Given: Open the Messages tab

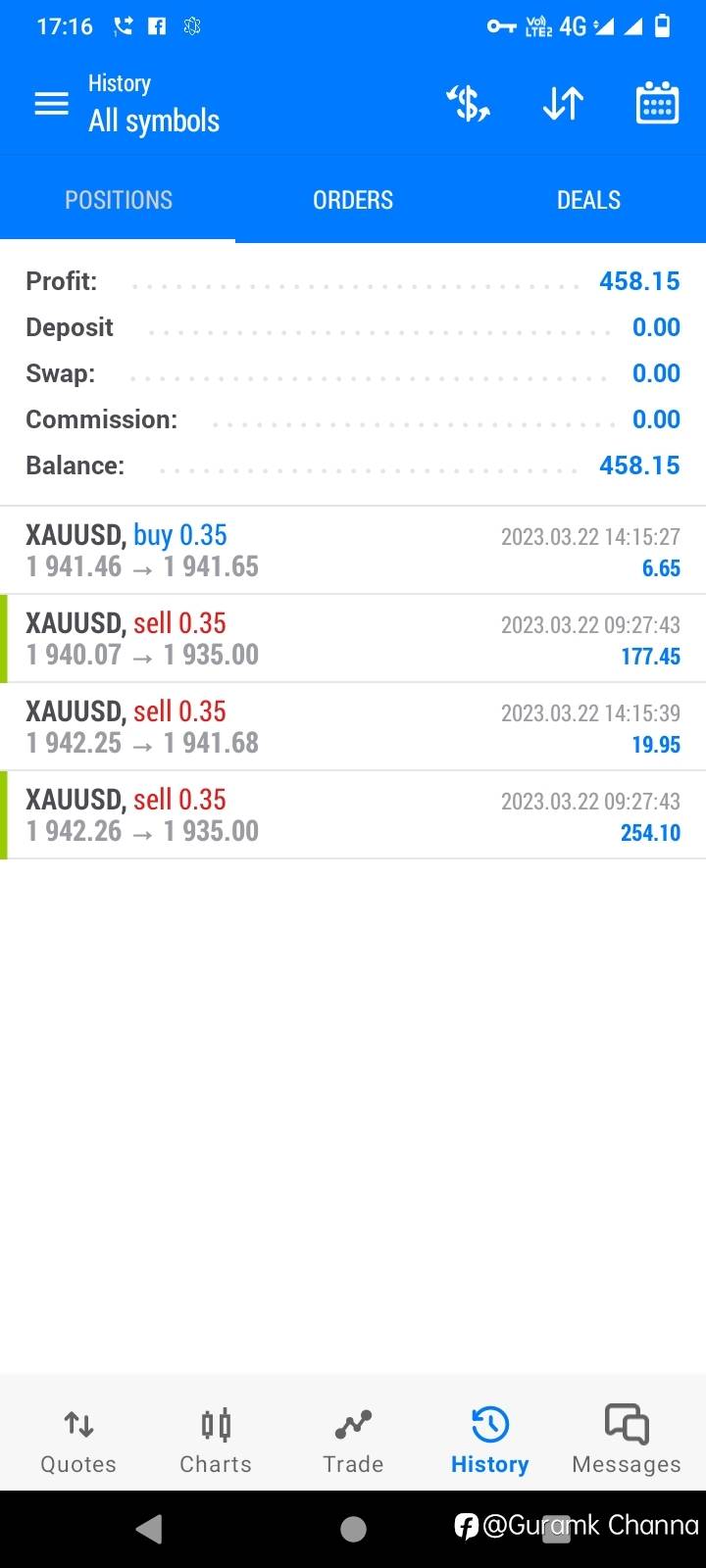Looking at the screenshot, I should coord(627,1439).
